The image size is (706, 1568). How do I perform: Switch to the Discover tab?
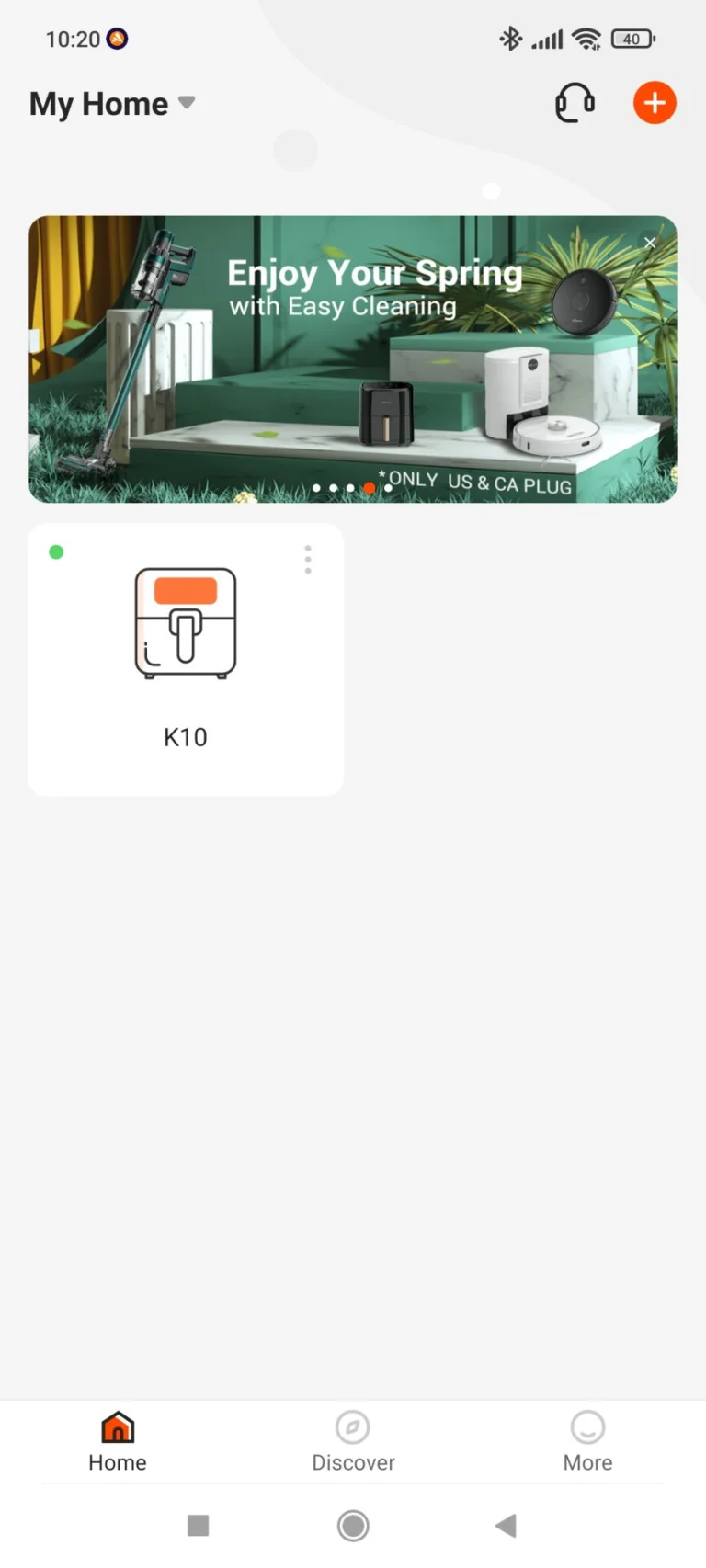[x=353, y=1443]
